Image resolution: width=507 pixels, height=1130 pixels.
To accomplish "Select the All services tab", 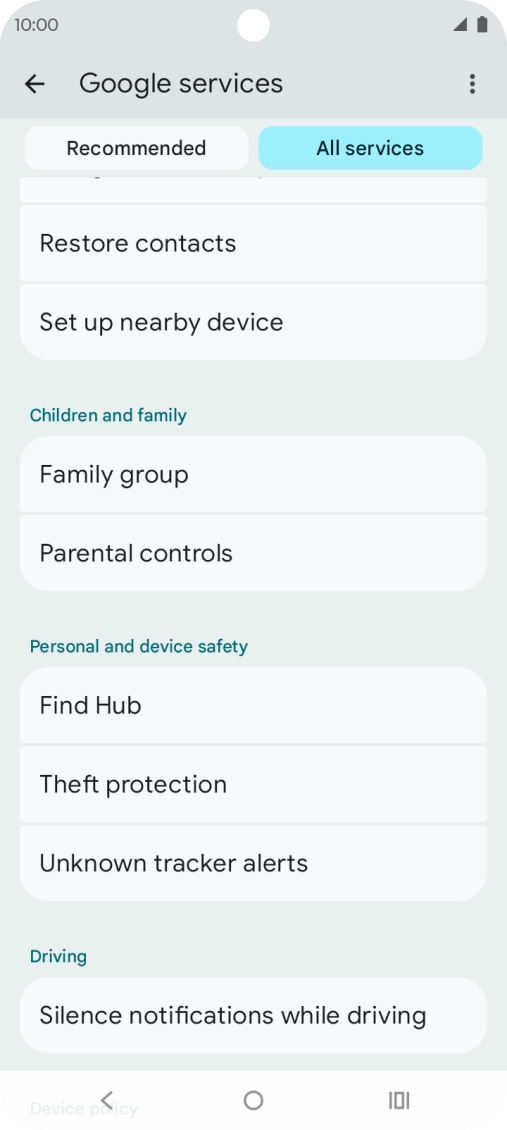I will tap(370, 148).
